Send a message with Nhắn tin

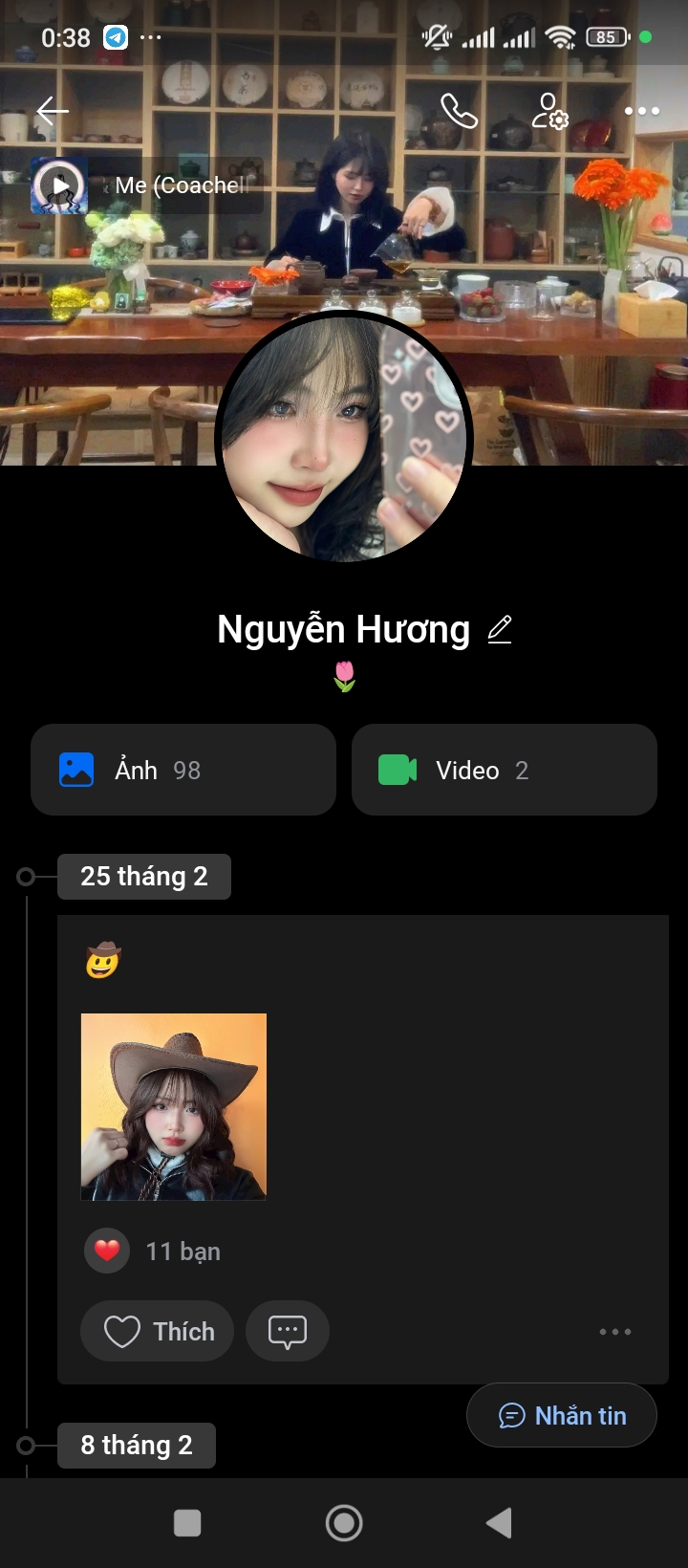(x=562, y=1415)
